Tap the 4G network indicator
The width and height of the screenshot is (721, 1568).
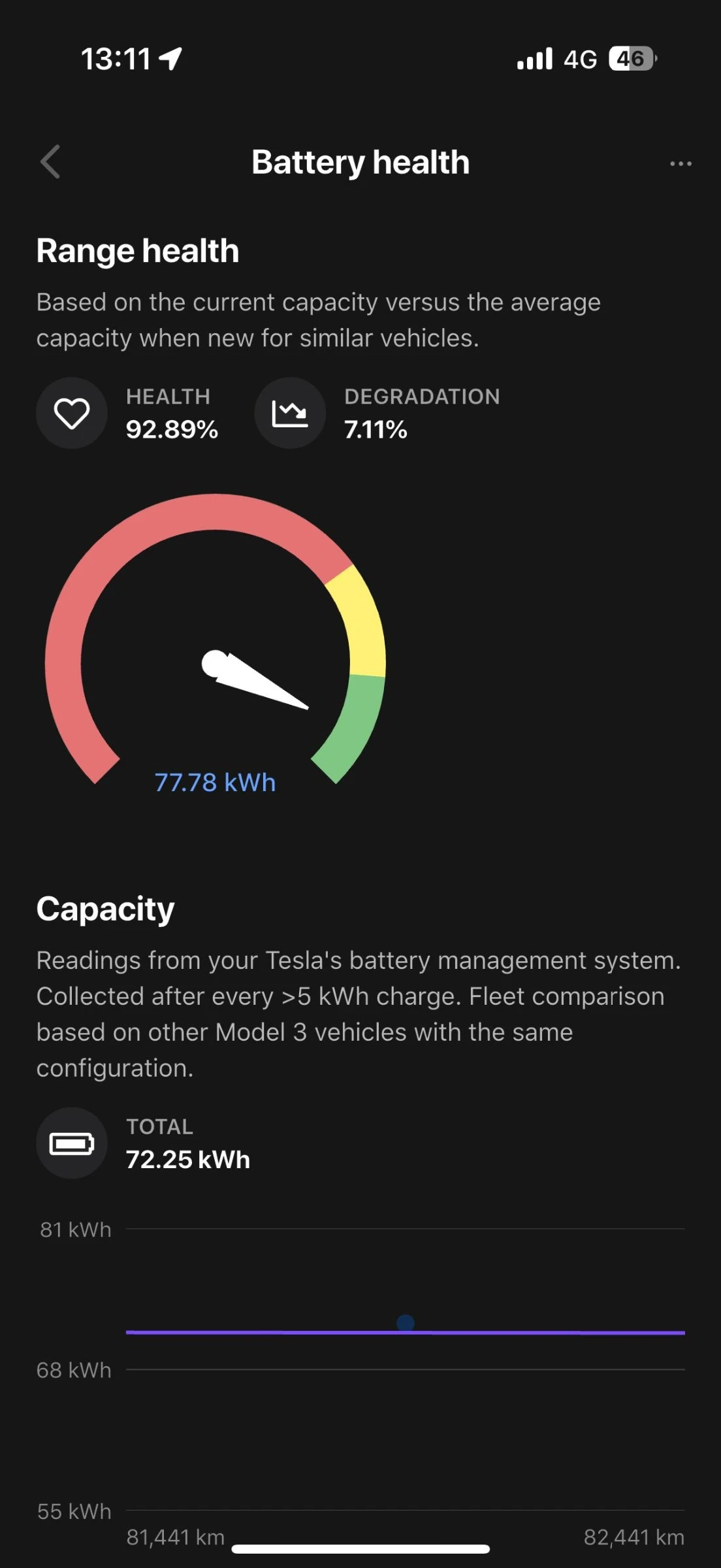click(x=580, y=59)
